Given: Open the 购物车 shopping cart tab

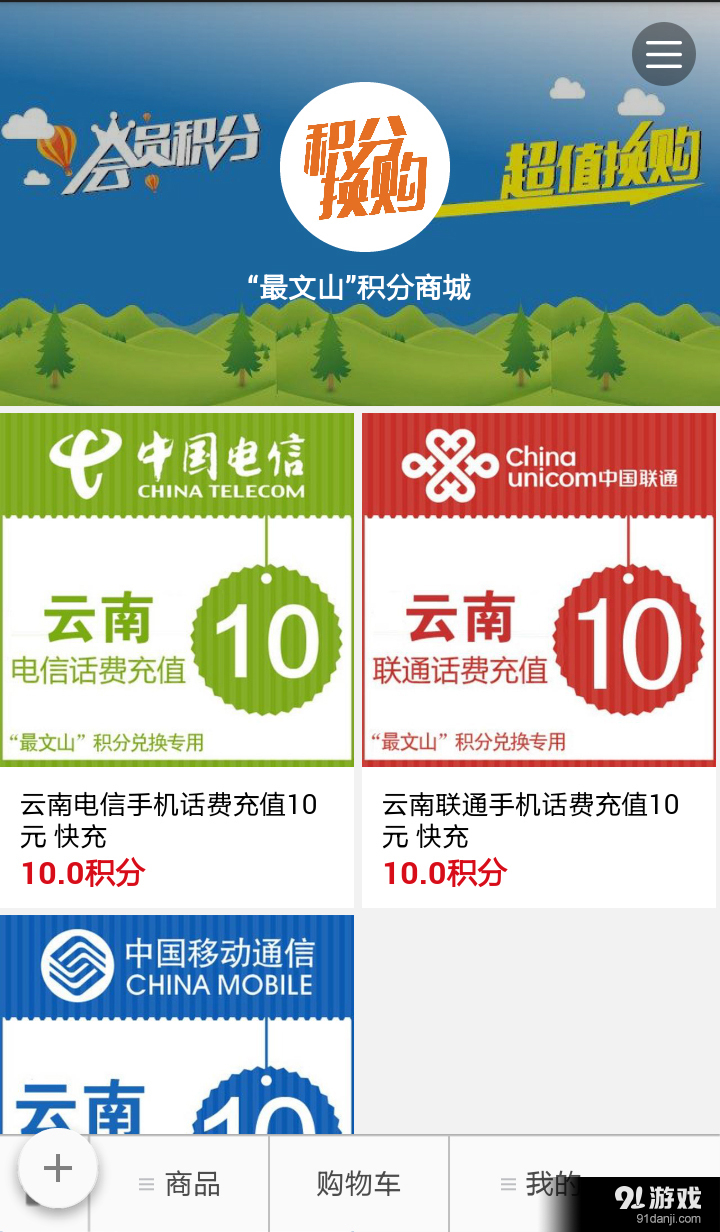Looking at the screenshot, I should [359, 1184].
